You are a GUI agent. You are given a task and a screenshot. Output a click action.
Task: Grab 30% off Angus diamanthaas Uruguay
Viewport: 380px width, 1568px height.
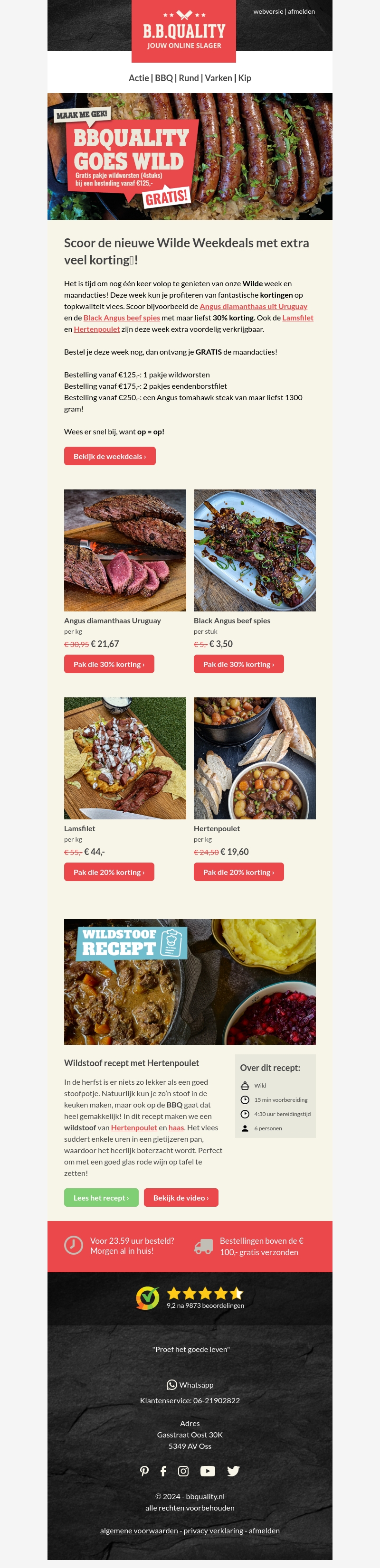pyautogui.click(x=109, y=664)
